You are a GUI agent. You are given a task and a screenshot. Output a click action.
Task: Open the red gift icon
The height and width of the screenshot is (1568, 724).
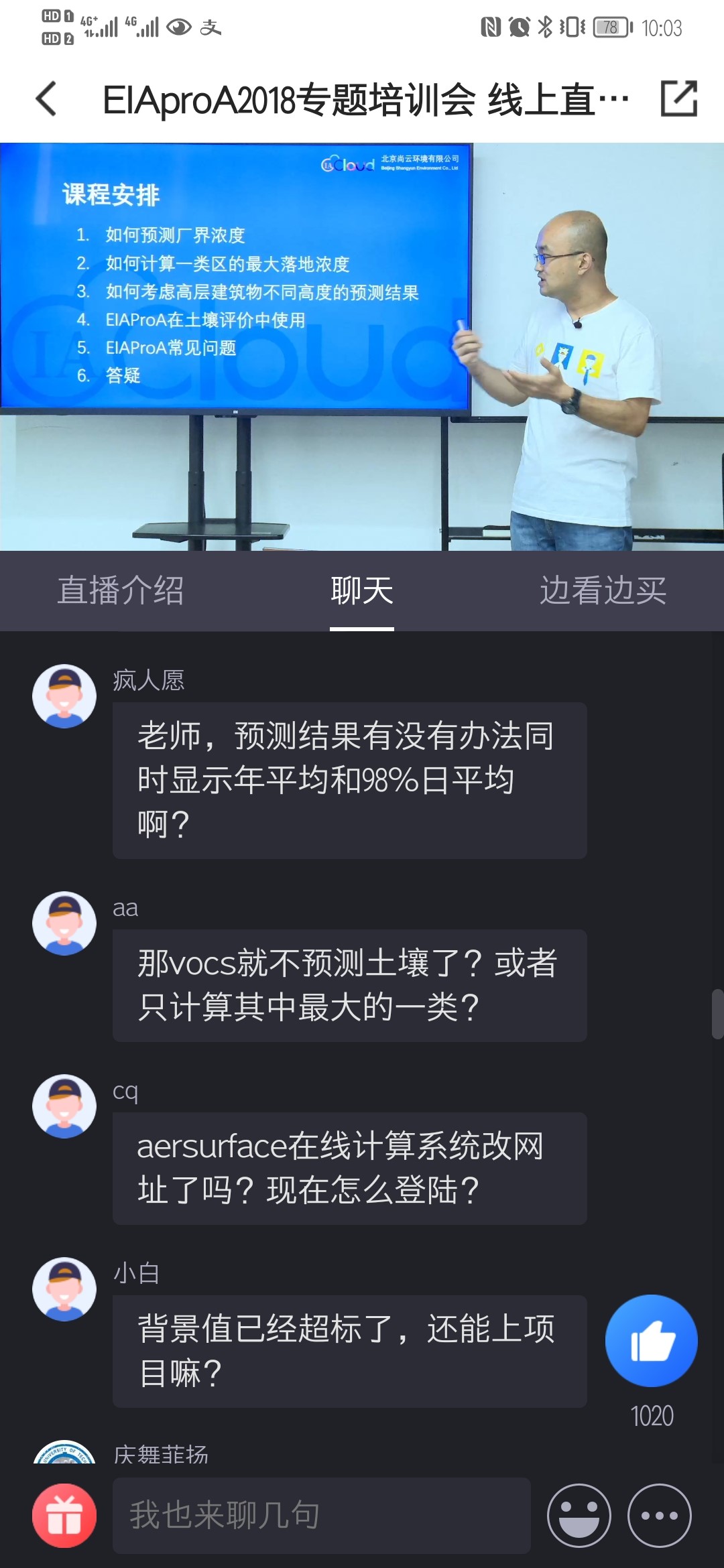tap(64, 1516)
